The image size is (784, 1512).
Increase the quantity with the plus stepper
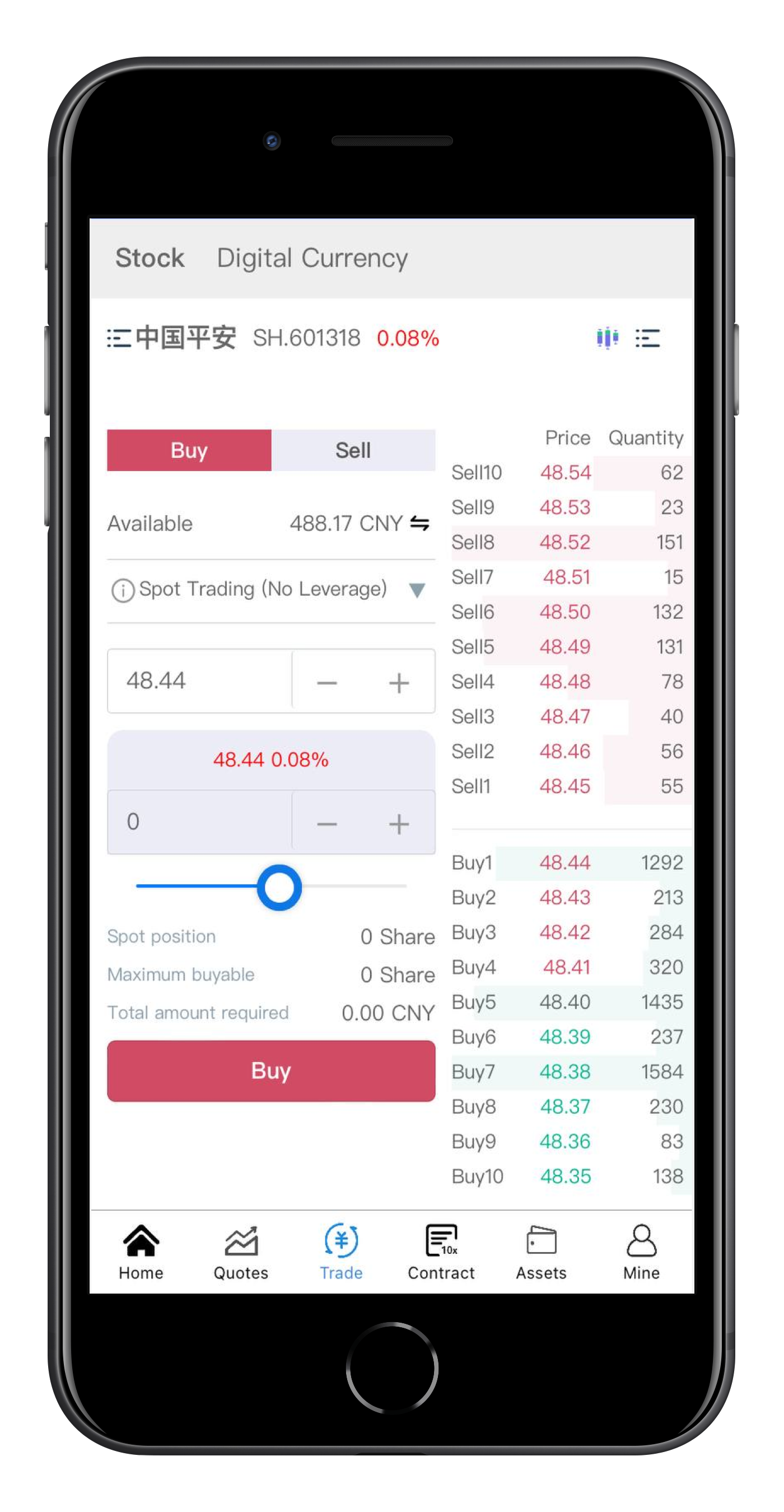click(399, 824)
